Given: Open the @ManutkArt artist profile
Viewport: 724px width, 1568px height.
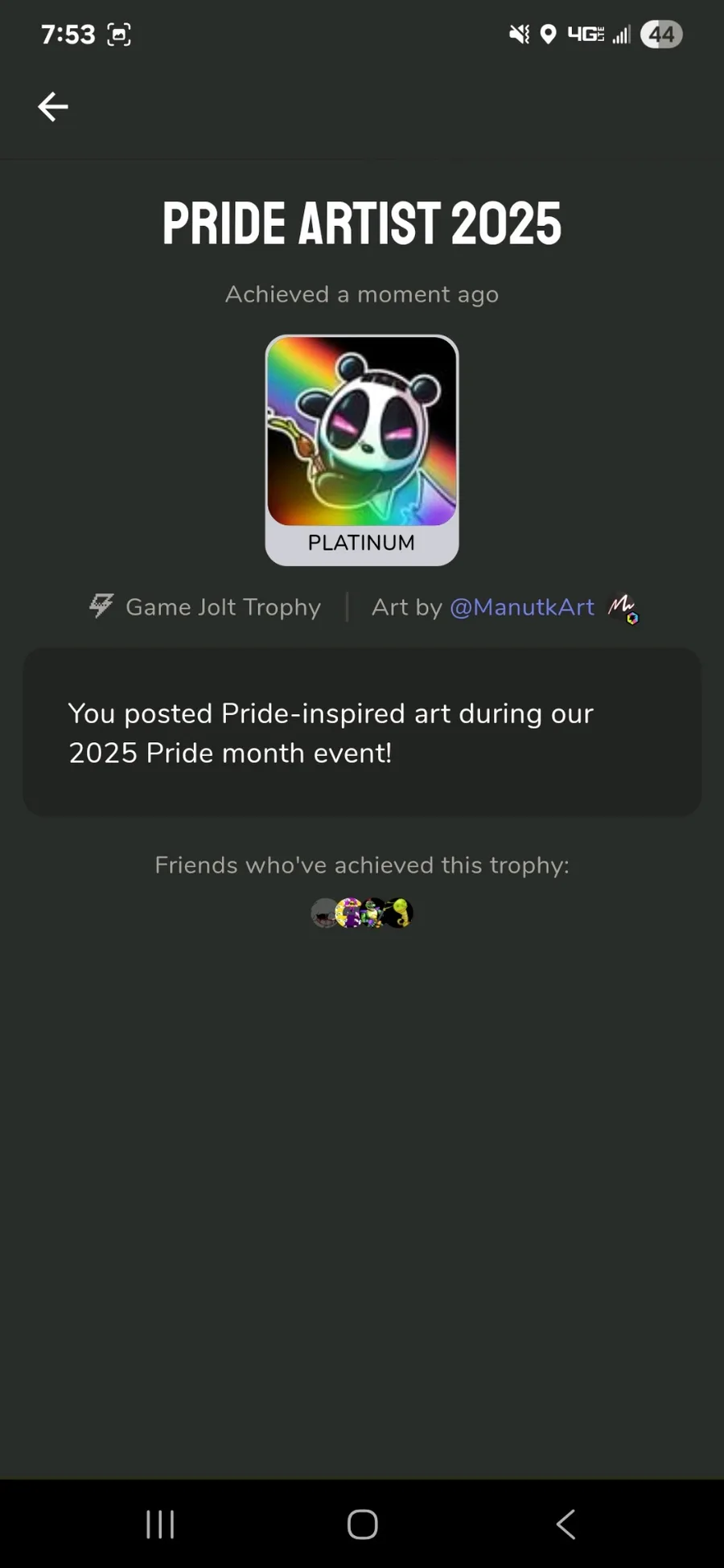Looking at the screenshot, I should coord(521,607).
